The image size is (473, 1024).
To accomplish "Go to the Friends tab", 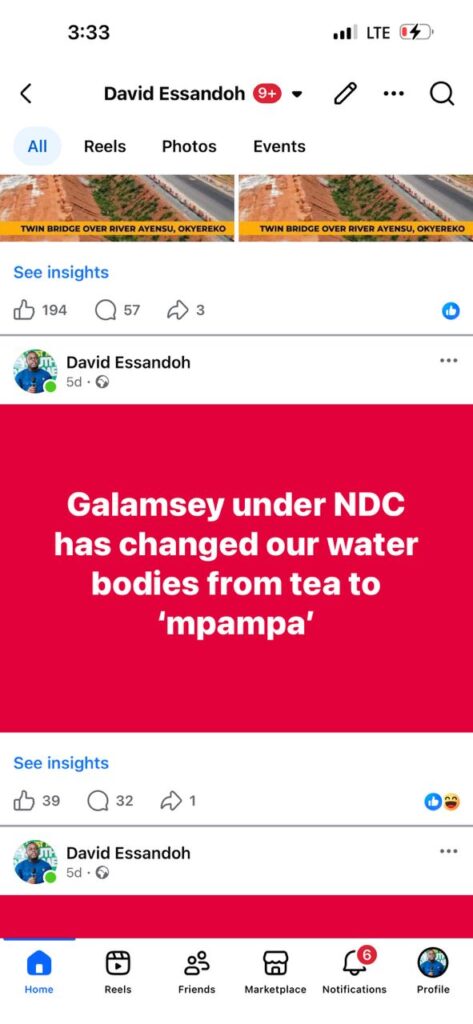I will click(x=197, y=971).
